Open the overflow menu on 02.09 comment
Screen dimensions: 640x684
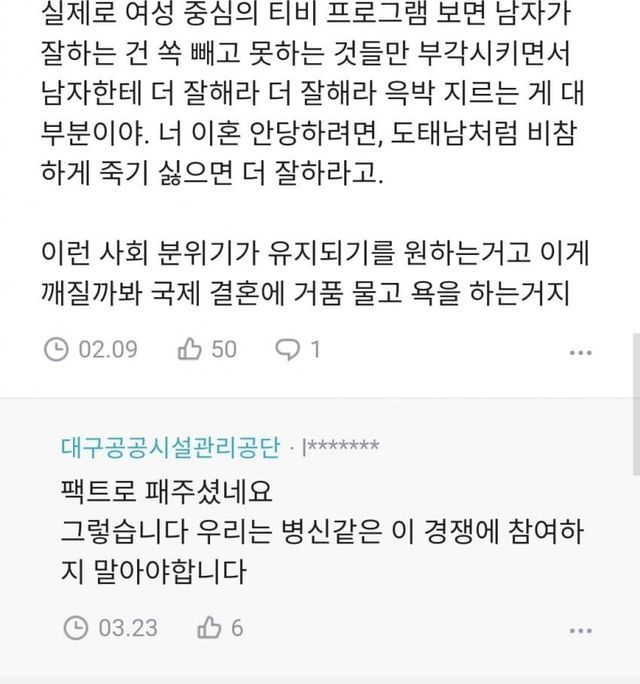tap(580, 352)
